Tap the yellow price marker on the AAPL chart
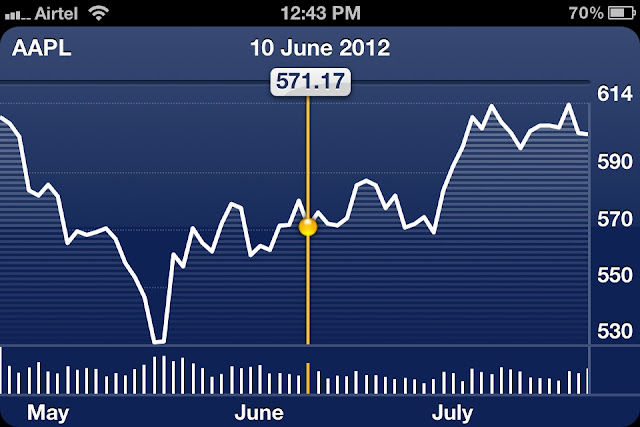This screenshot has height=427, width=640. click(308, 227)
